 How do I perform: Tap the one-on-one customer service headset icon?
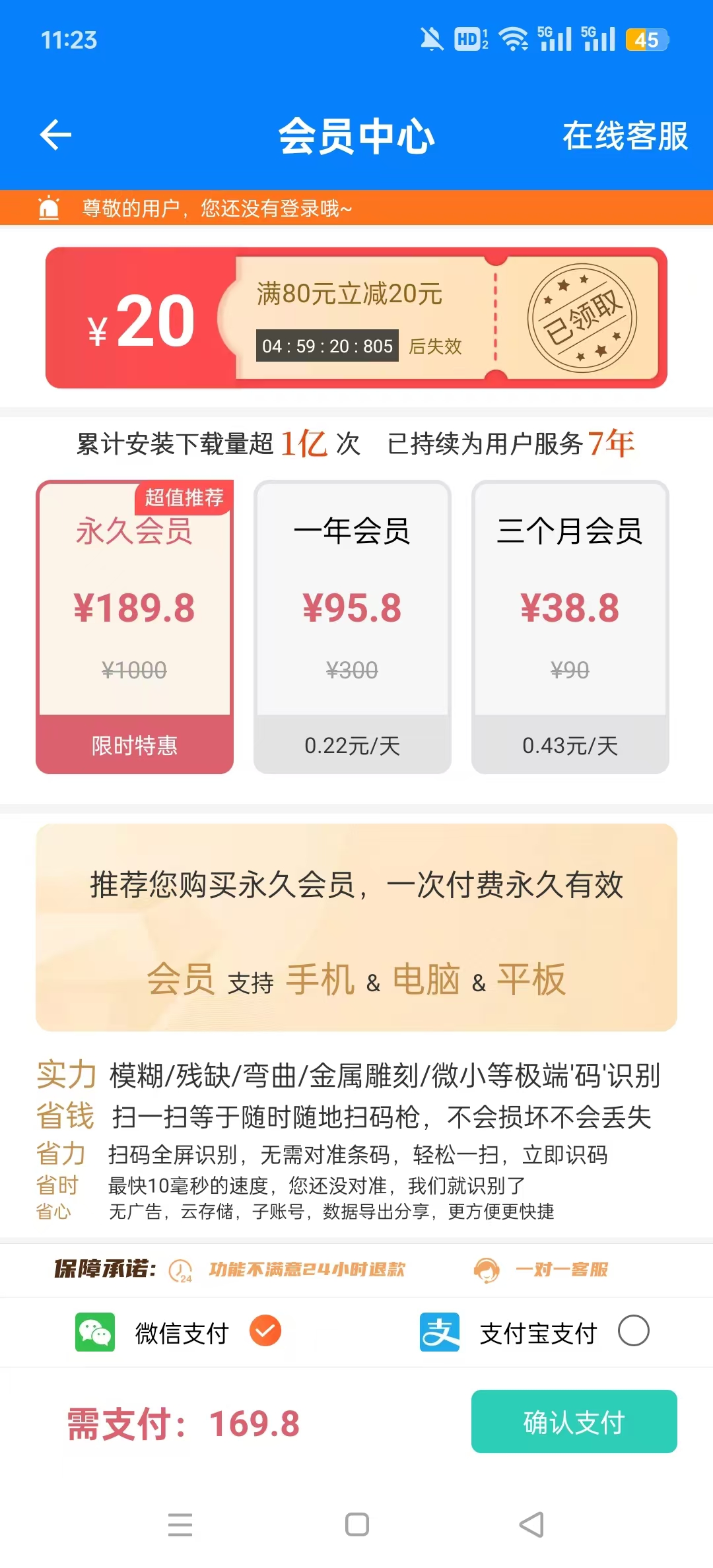[487, 1270]
